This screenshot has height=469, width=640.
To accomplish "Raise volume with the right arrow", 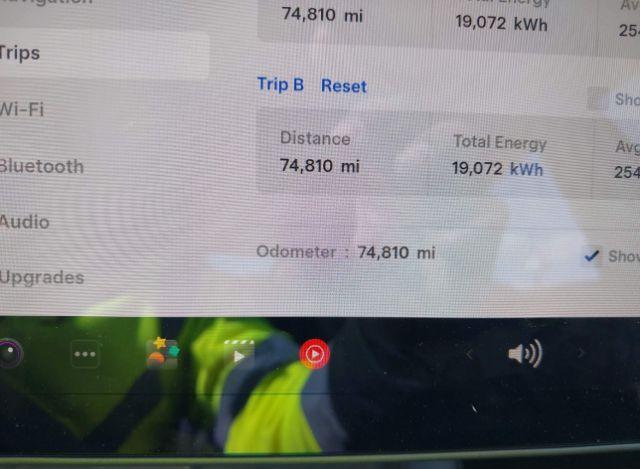I will click(x=581, y=353).
